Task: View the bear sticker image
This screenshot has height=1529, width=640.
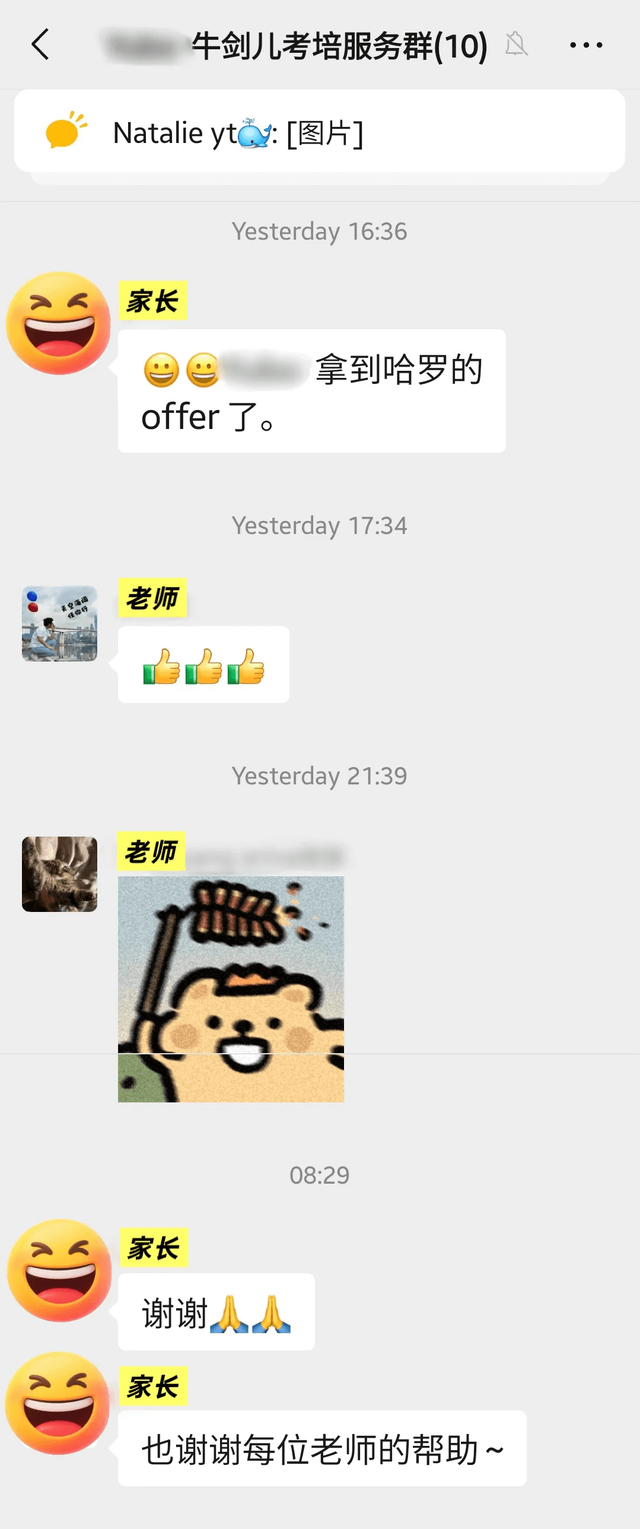Action: pos(231,989)
